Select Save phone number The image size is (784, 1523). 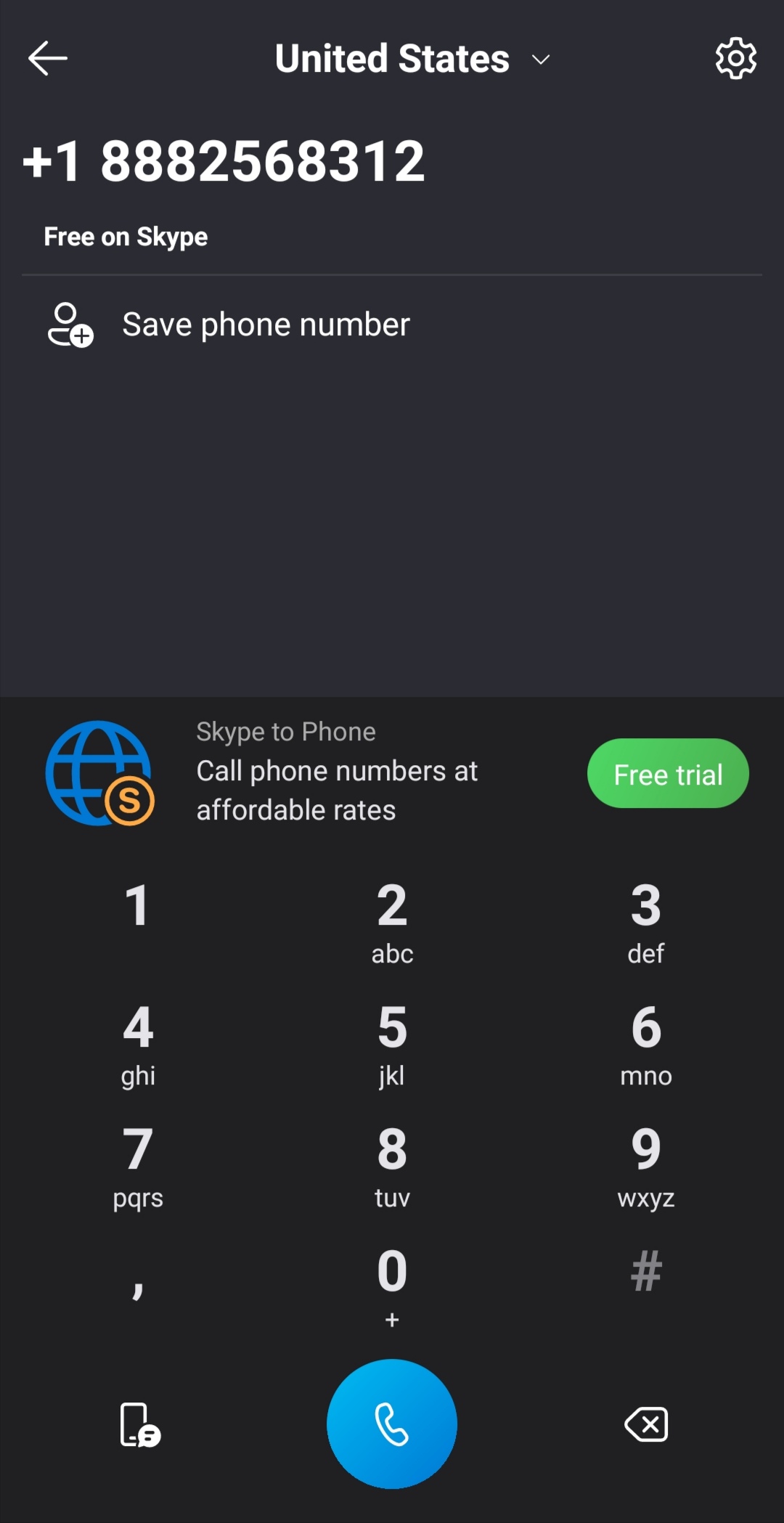[x=266, y=324]
